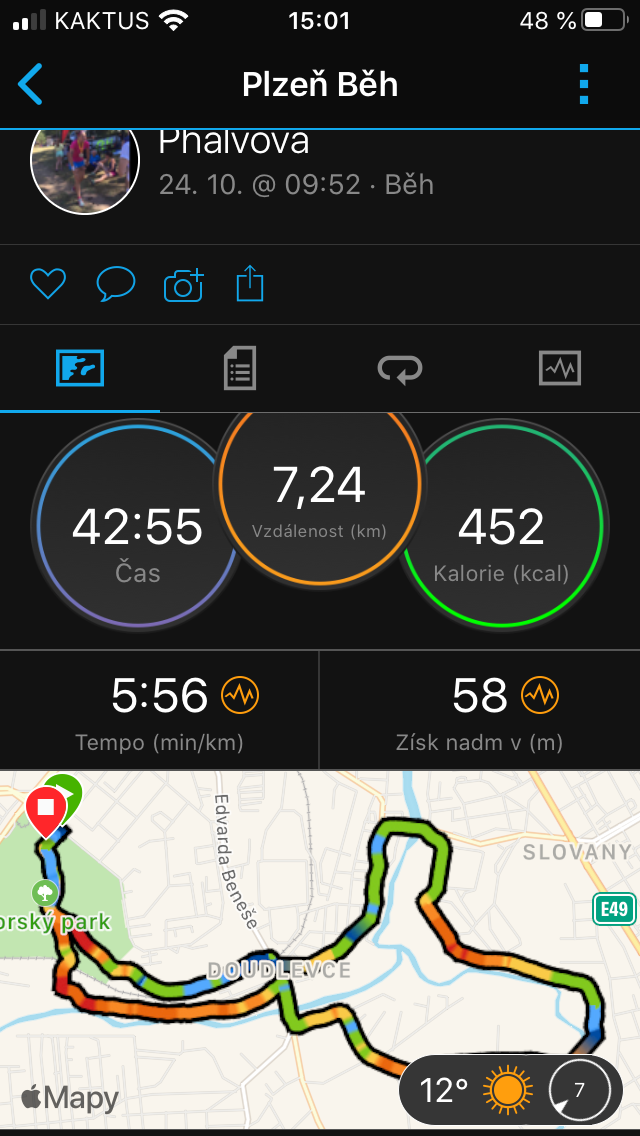Add a photo with the camera icon

[x=184, y=284]
